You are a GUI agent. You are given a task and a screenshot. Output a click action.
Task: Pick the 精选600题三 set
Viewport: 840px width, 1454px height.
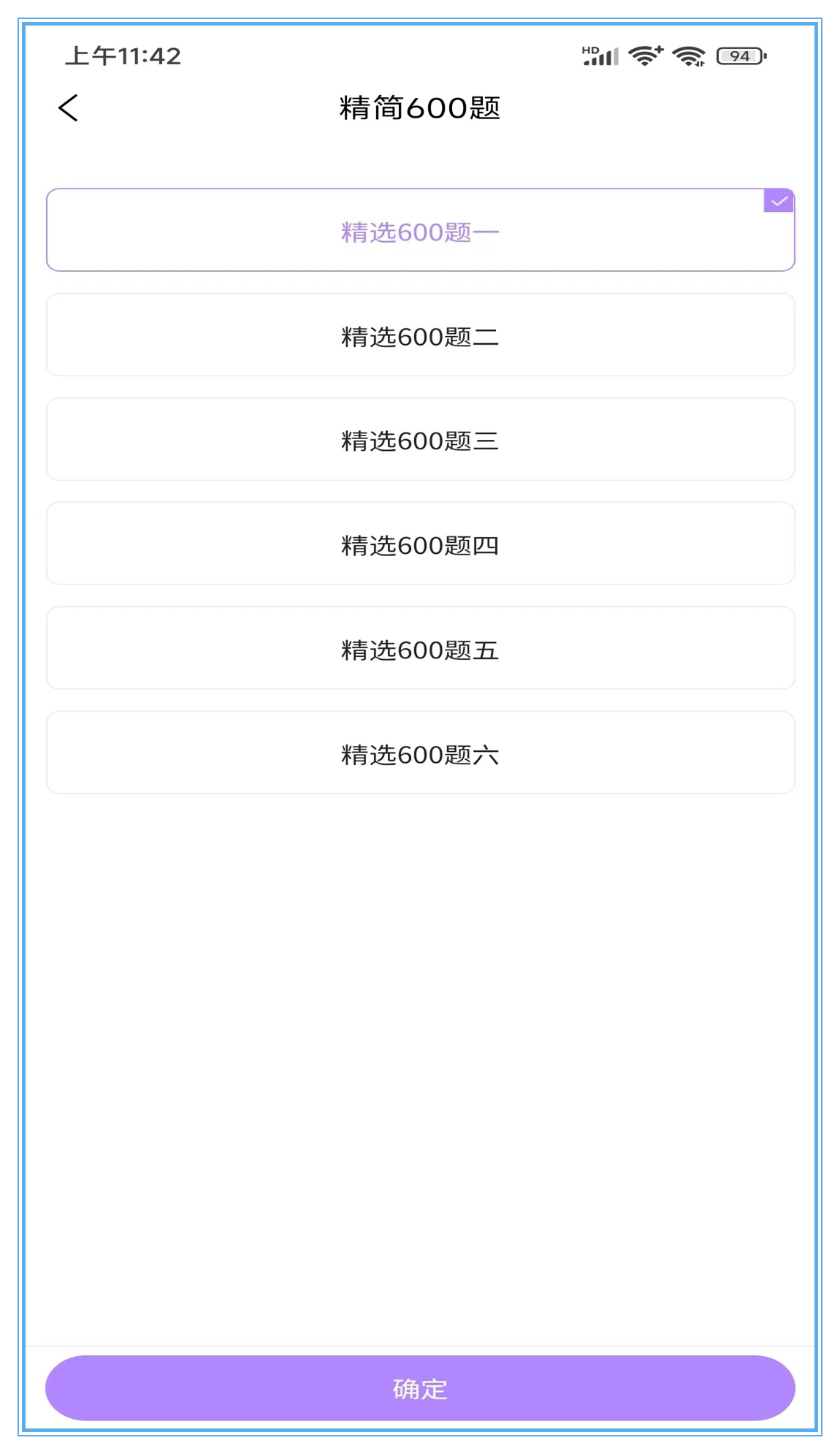tap(420, 440)
